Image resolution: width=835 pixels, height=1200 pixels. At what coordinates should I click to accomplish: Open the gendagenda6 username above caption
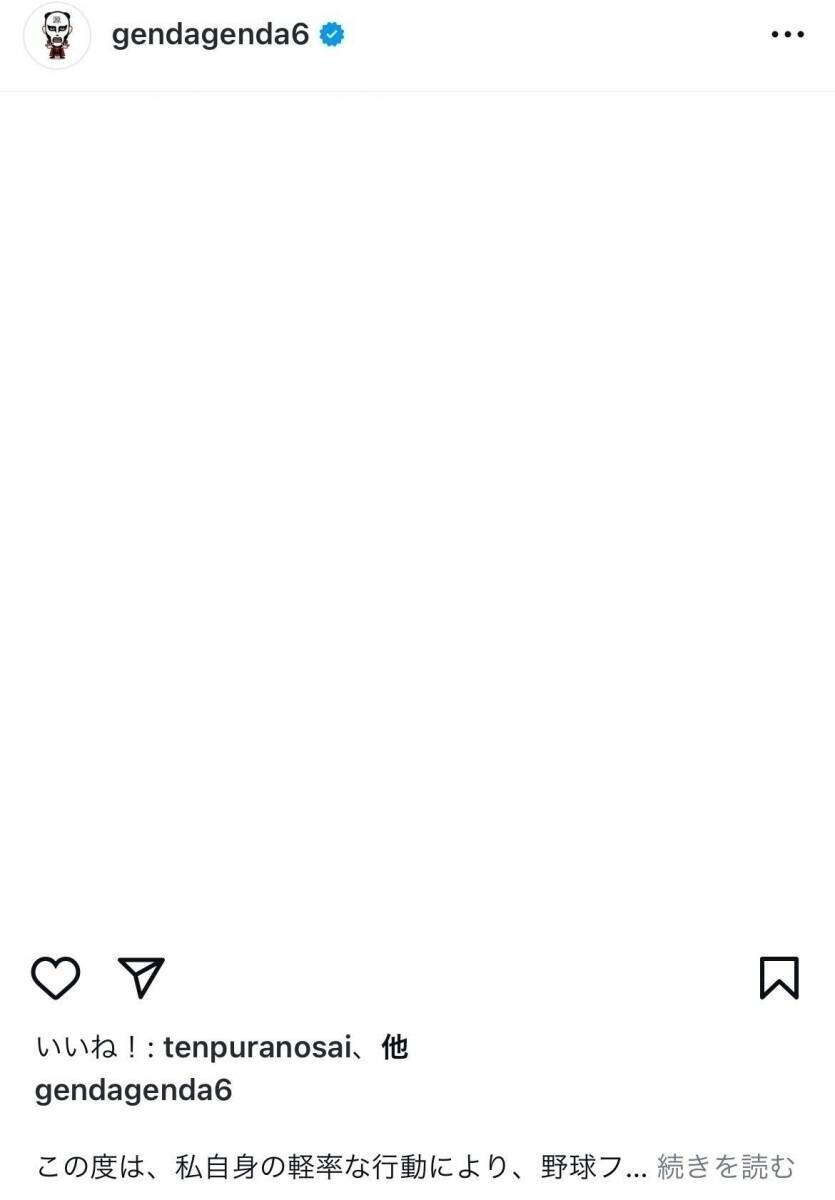[x=133, y=1090]
